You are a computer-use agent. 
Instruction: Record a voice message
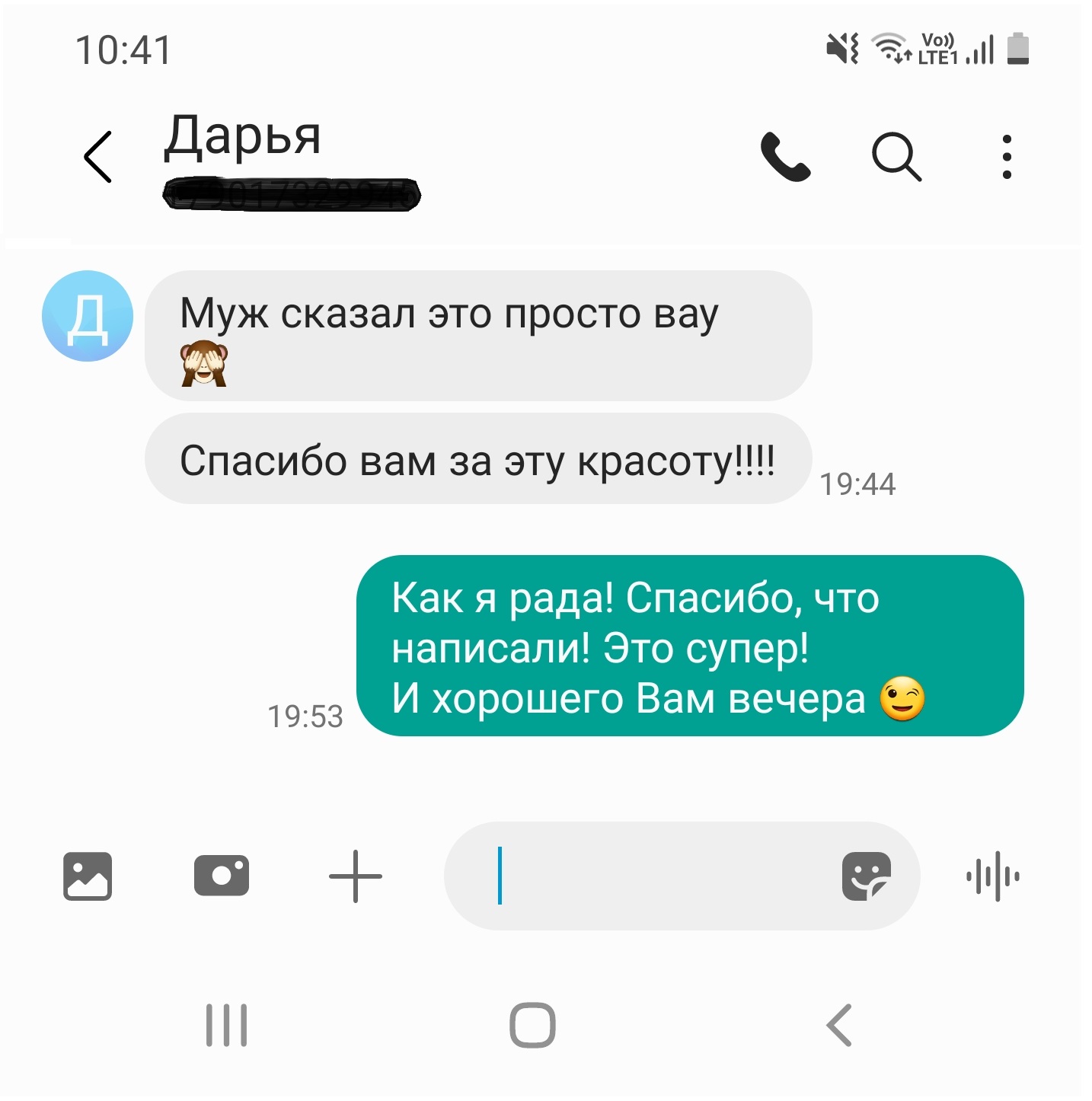tap(992, 876)
